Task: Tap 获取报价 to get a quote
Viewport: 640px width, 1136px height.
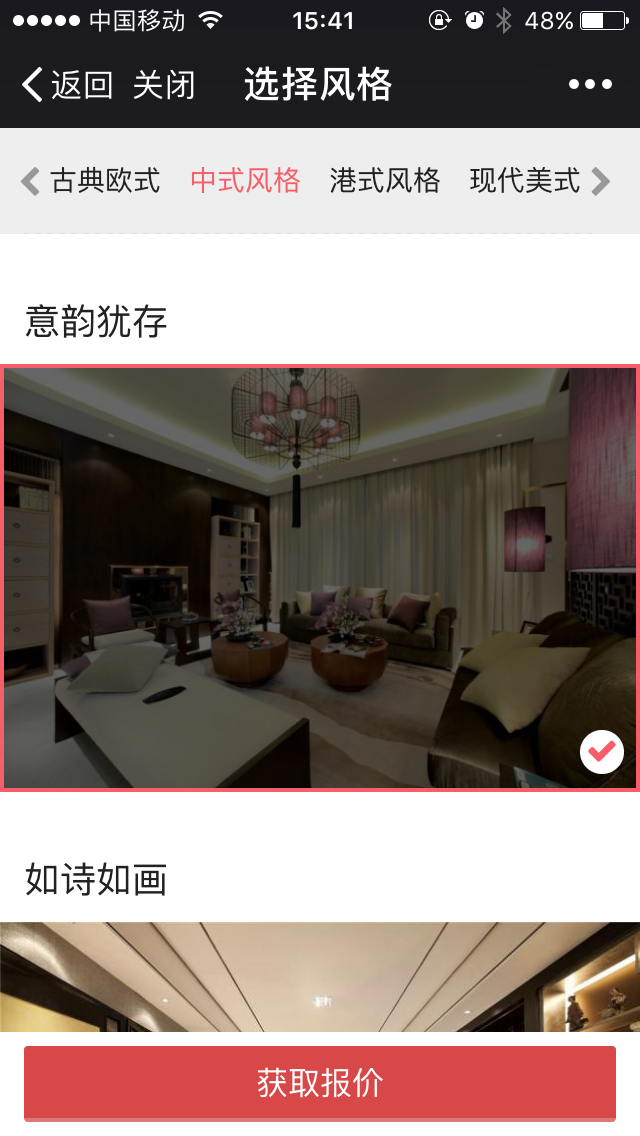Action: pyautogui.click(x=320, y=1083)
